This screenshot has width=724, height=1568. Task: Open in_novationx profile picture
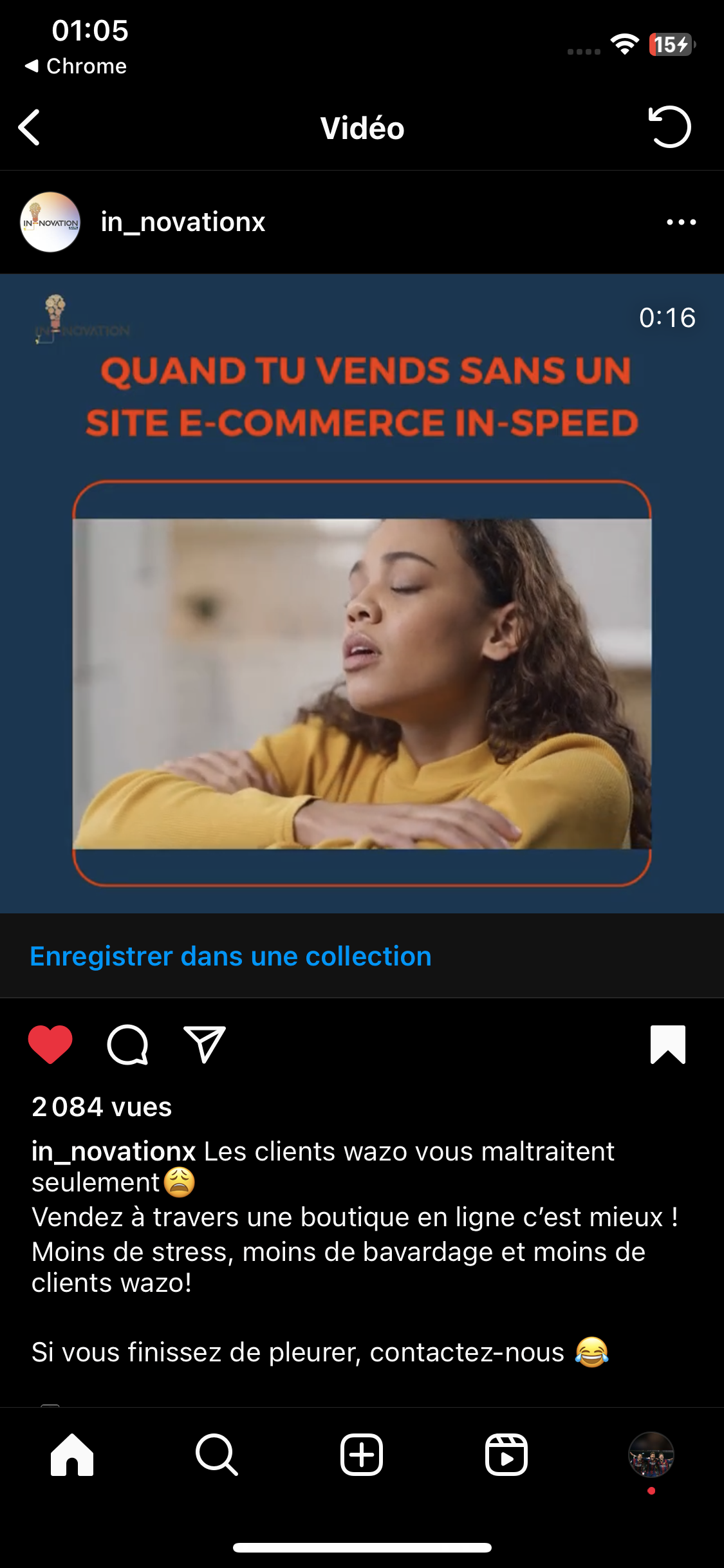point(50,222)
